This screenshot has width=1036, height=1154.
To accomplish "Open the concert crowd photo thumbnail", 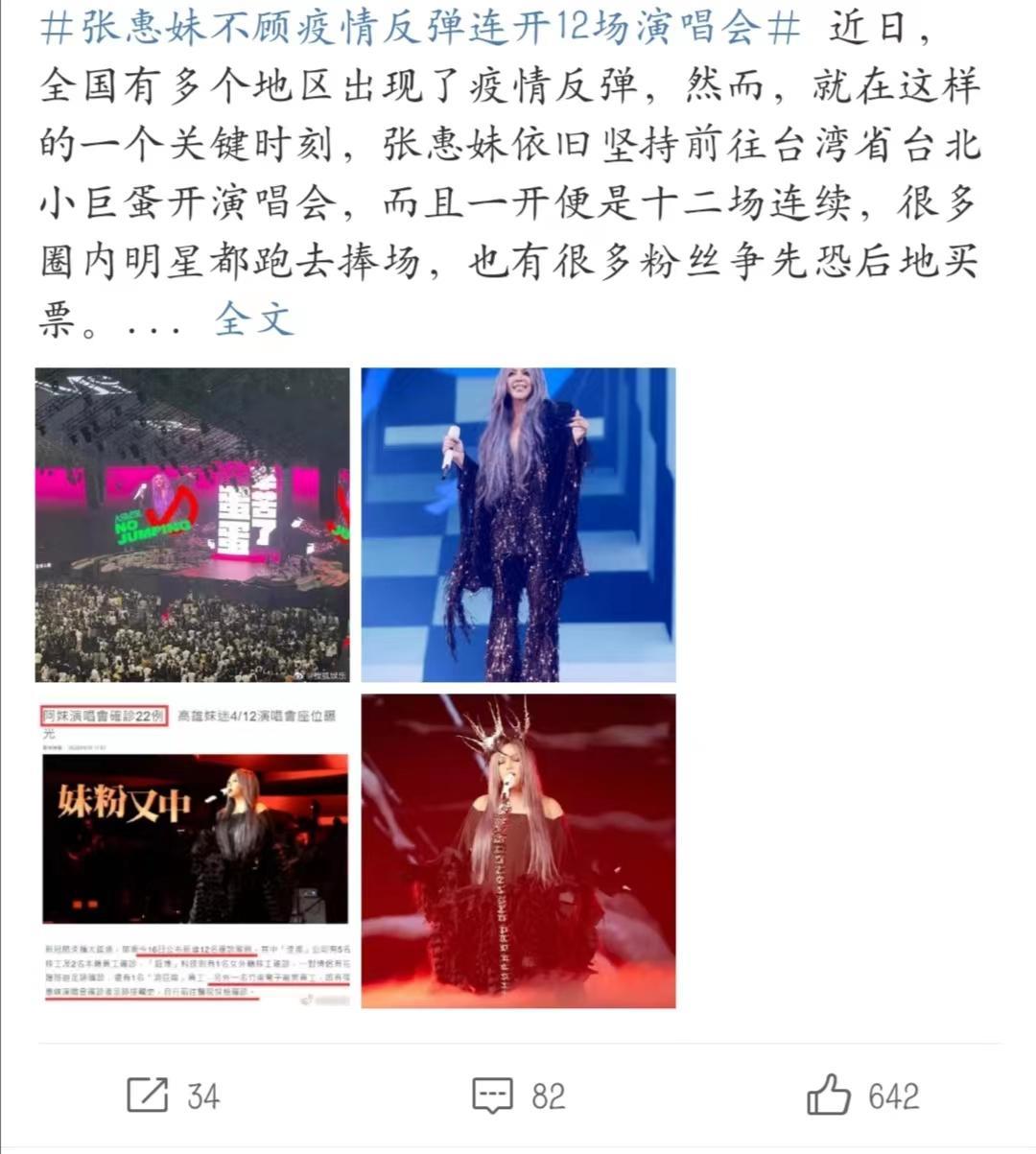I will [x=193, y=525].
